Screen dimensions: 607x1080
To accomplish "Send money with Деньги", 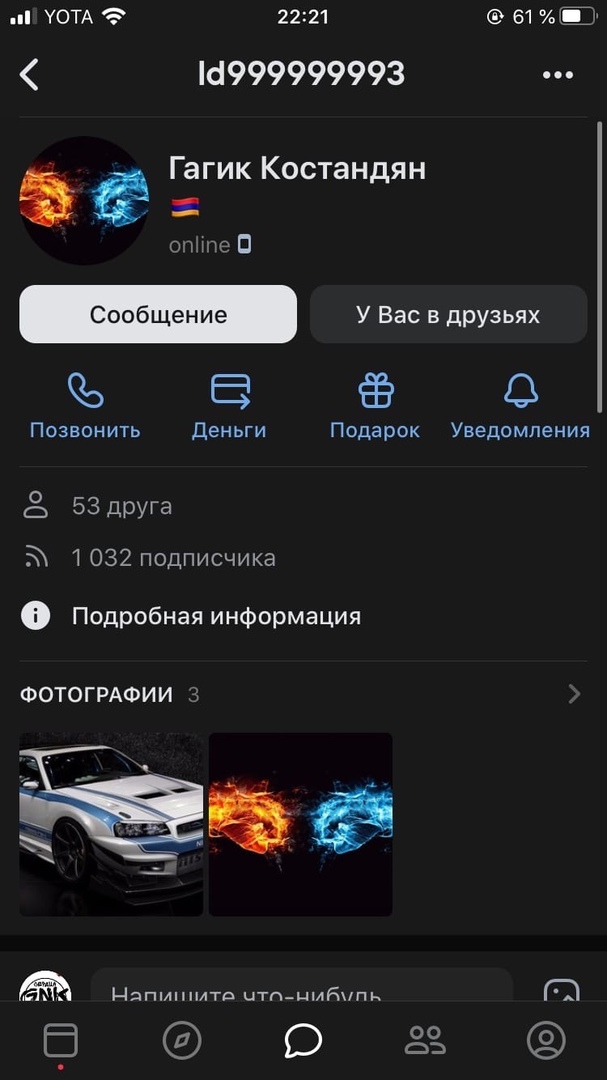I will coord(229,406).
